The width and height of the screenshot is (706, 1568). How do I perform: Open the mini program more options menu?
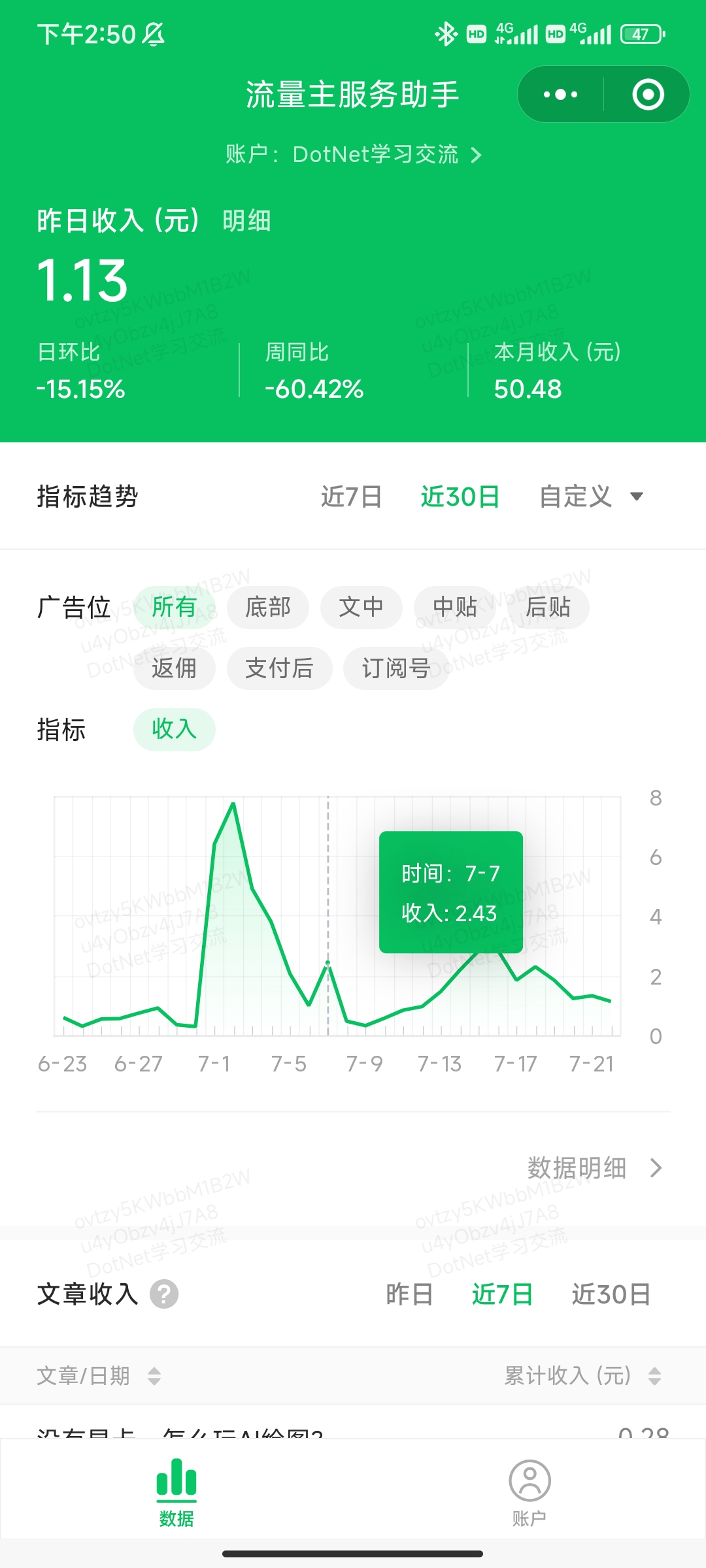pyautogui.click(x=560, y=95)
